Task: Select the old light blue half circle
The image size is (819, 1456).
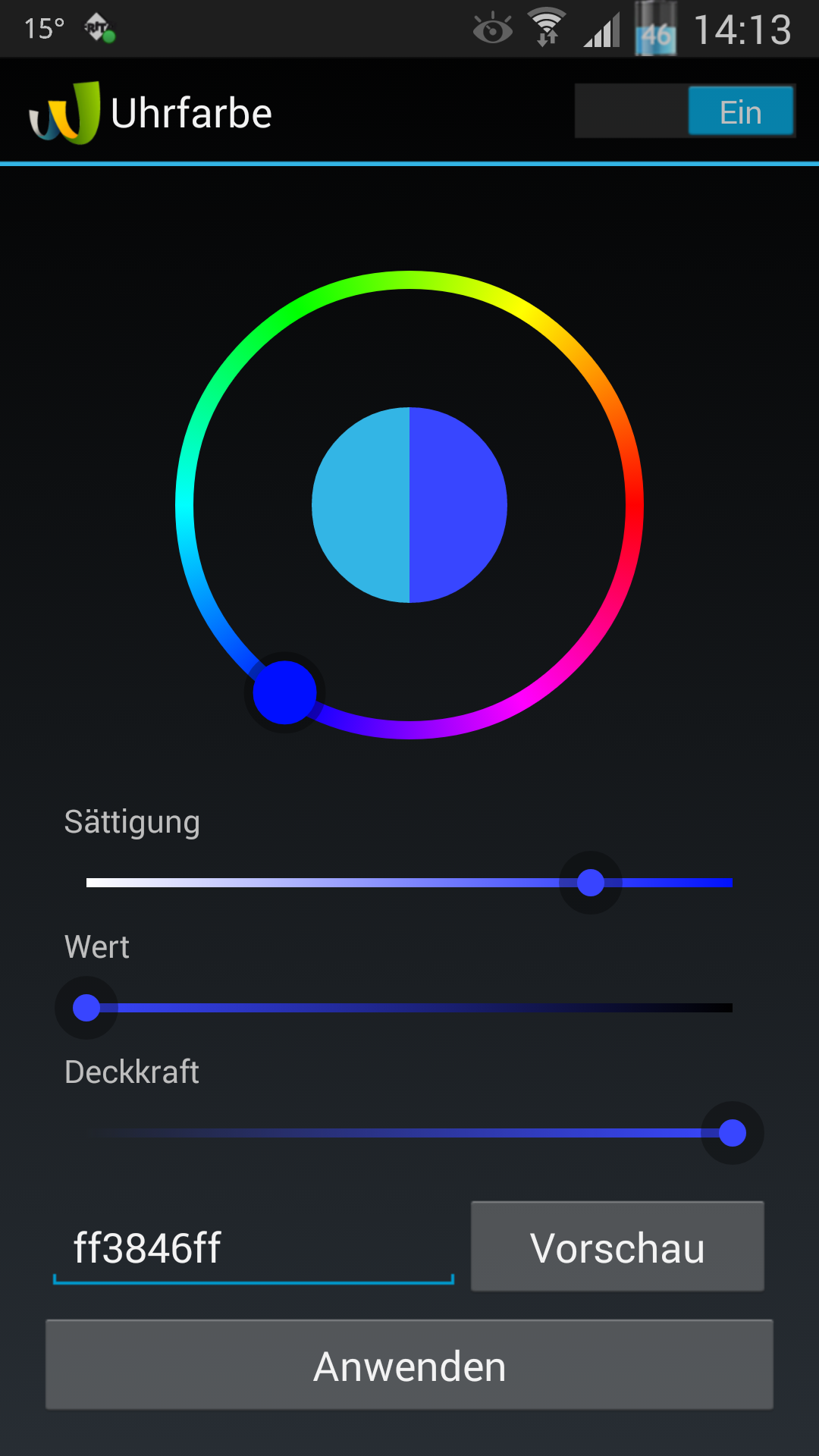Action: (361, 505)
